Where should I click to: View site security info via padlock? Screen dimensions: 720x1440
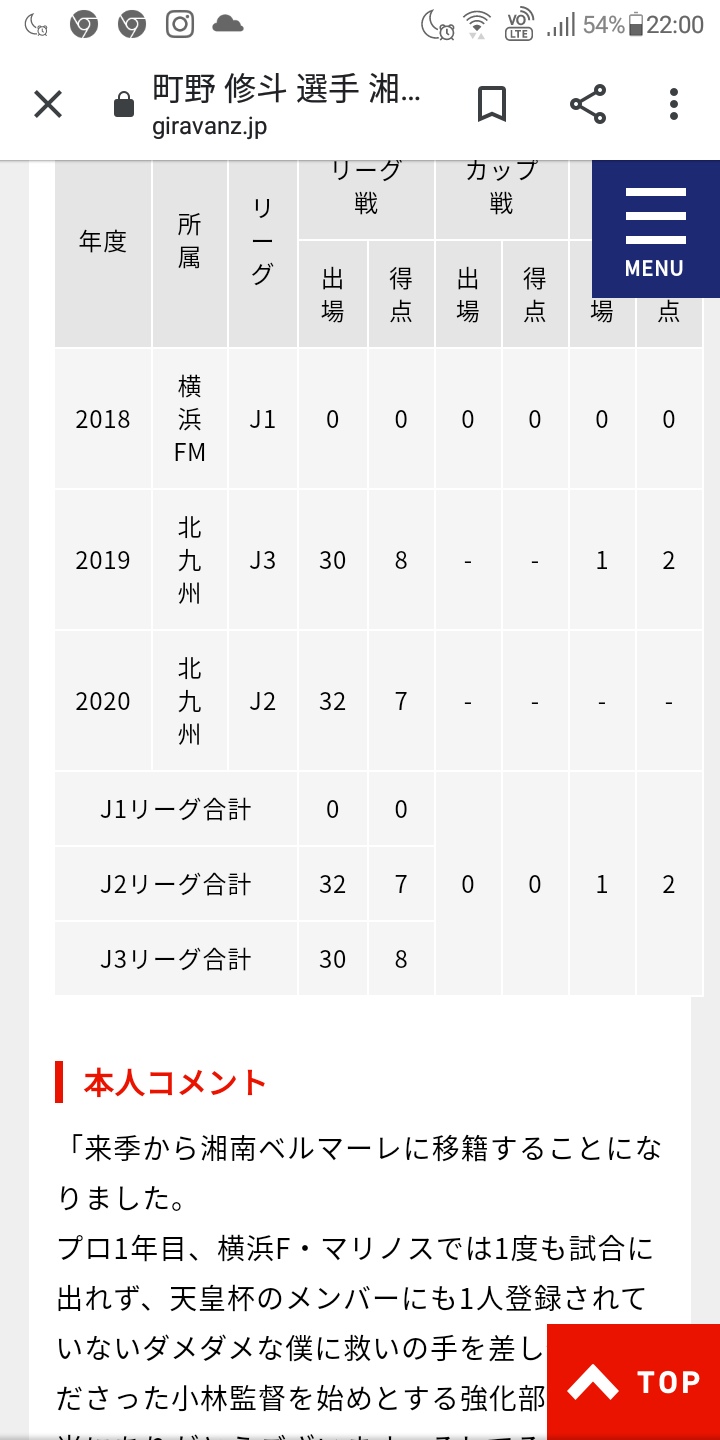[x=124, y=105]
